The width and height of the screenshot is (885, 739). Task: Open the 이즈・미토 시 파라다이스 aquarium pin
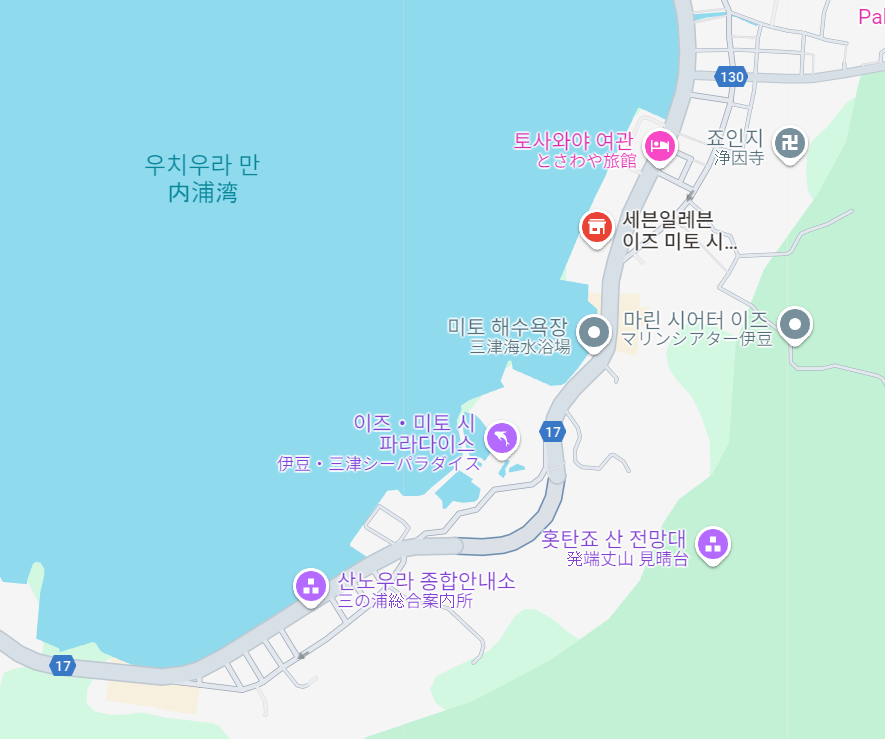[503, 437]
